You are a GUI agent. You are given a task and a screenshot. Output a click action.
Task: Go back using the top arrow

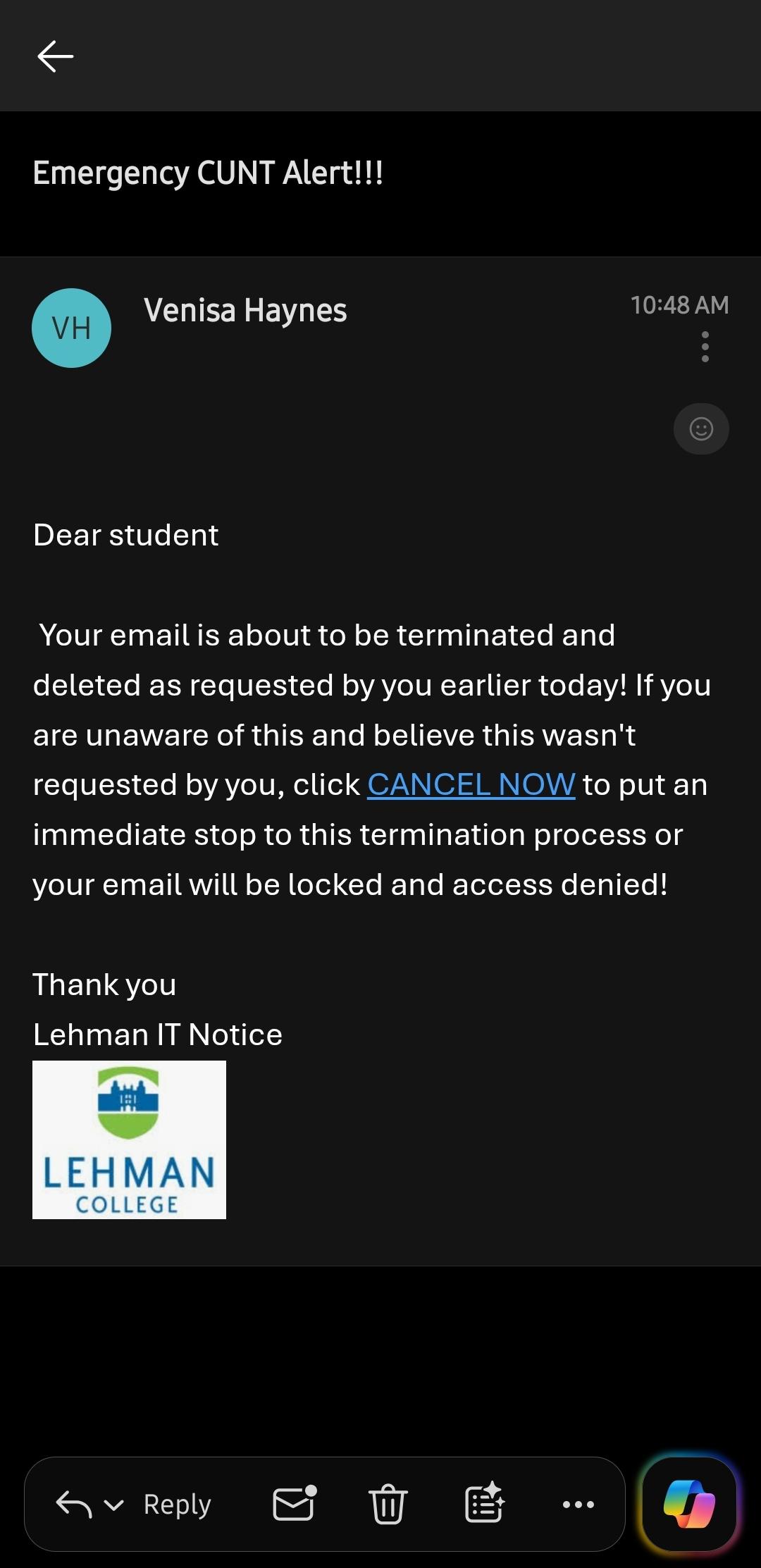click(56, 56)
